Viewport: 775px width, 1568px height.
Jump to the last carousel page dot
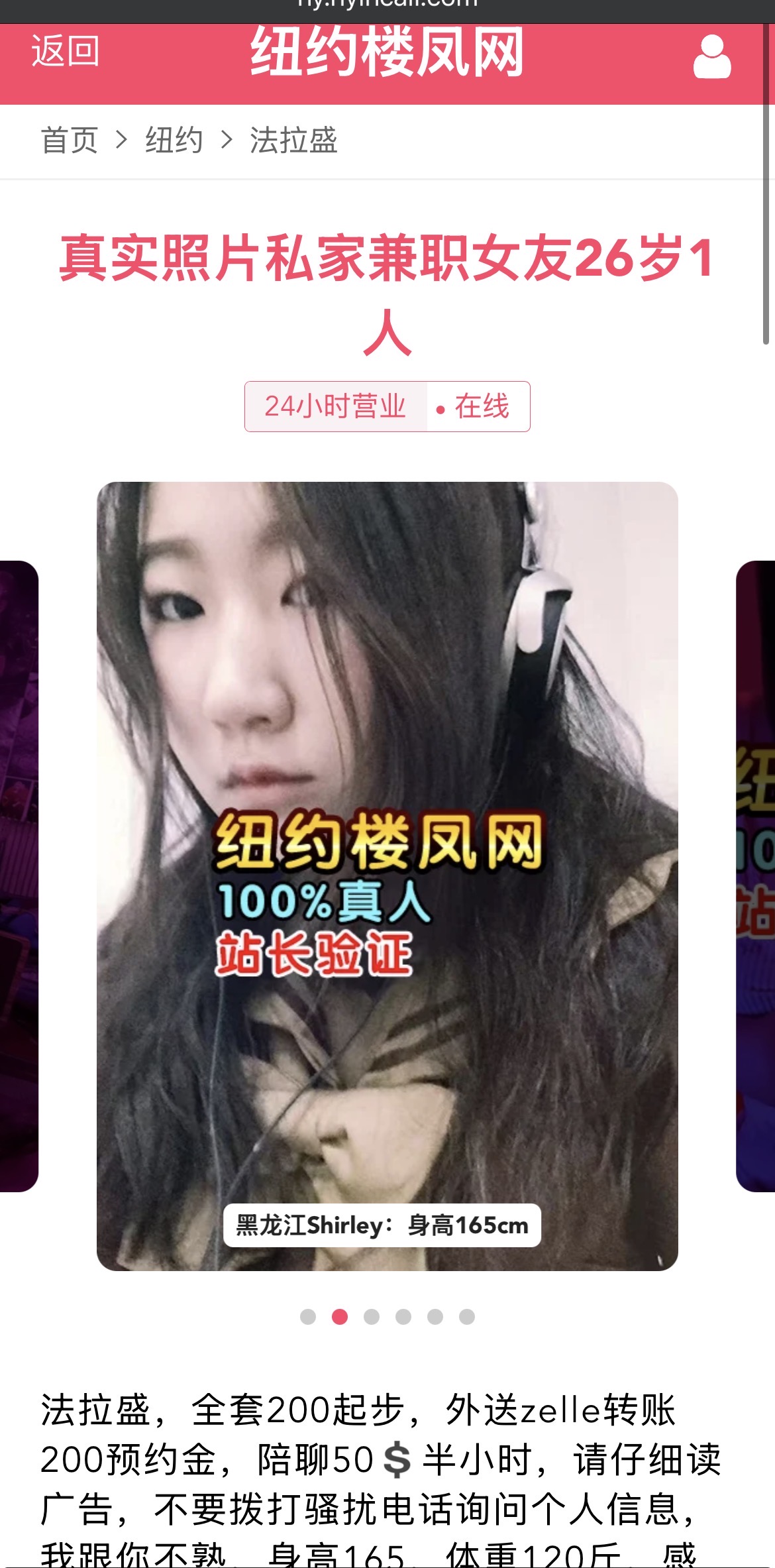[x=467, y=1317]
